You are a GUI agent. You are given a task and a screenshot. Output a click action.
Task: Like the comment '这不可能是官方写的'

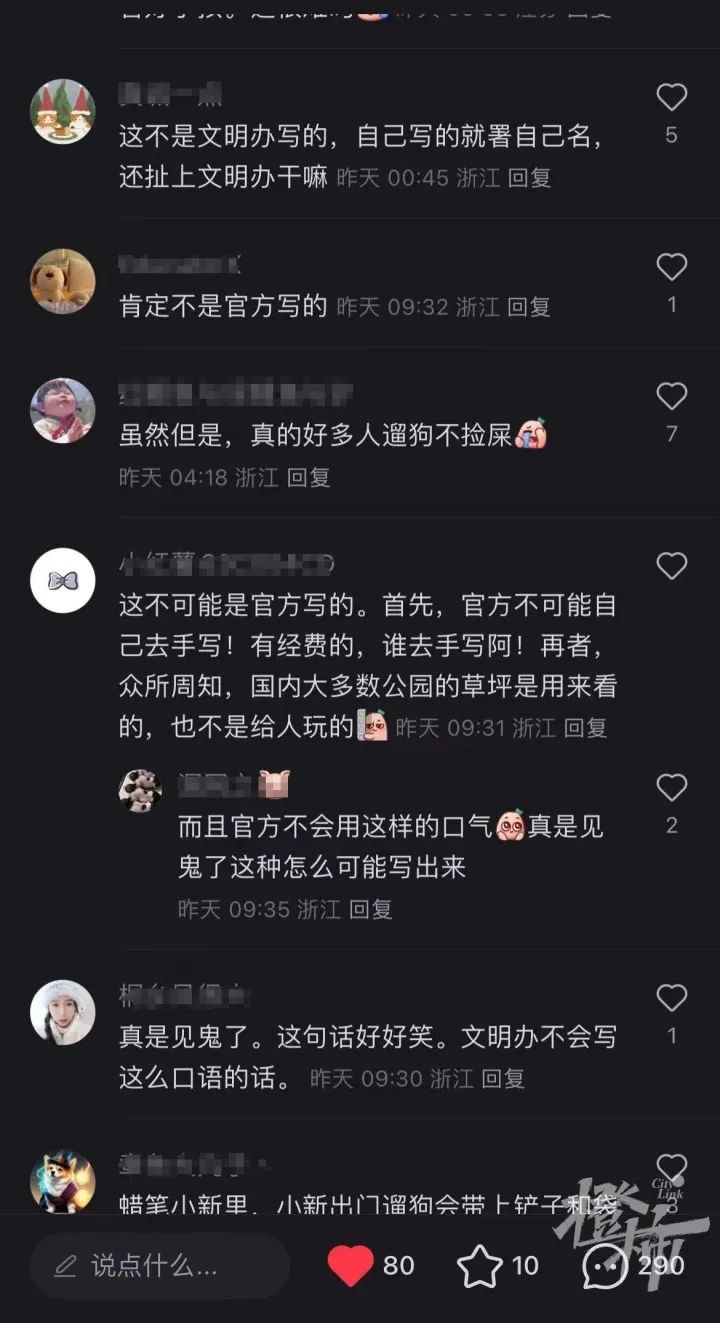671,567
